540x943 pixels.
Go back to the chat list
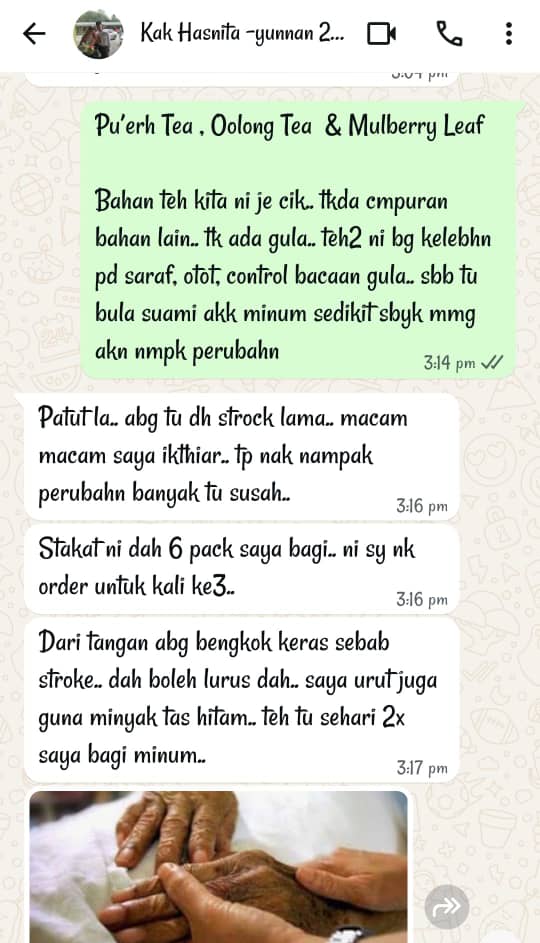click(34, 34)
